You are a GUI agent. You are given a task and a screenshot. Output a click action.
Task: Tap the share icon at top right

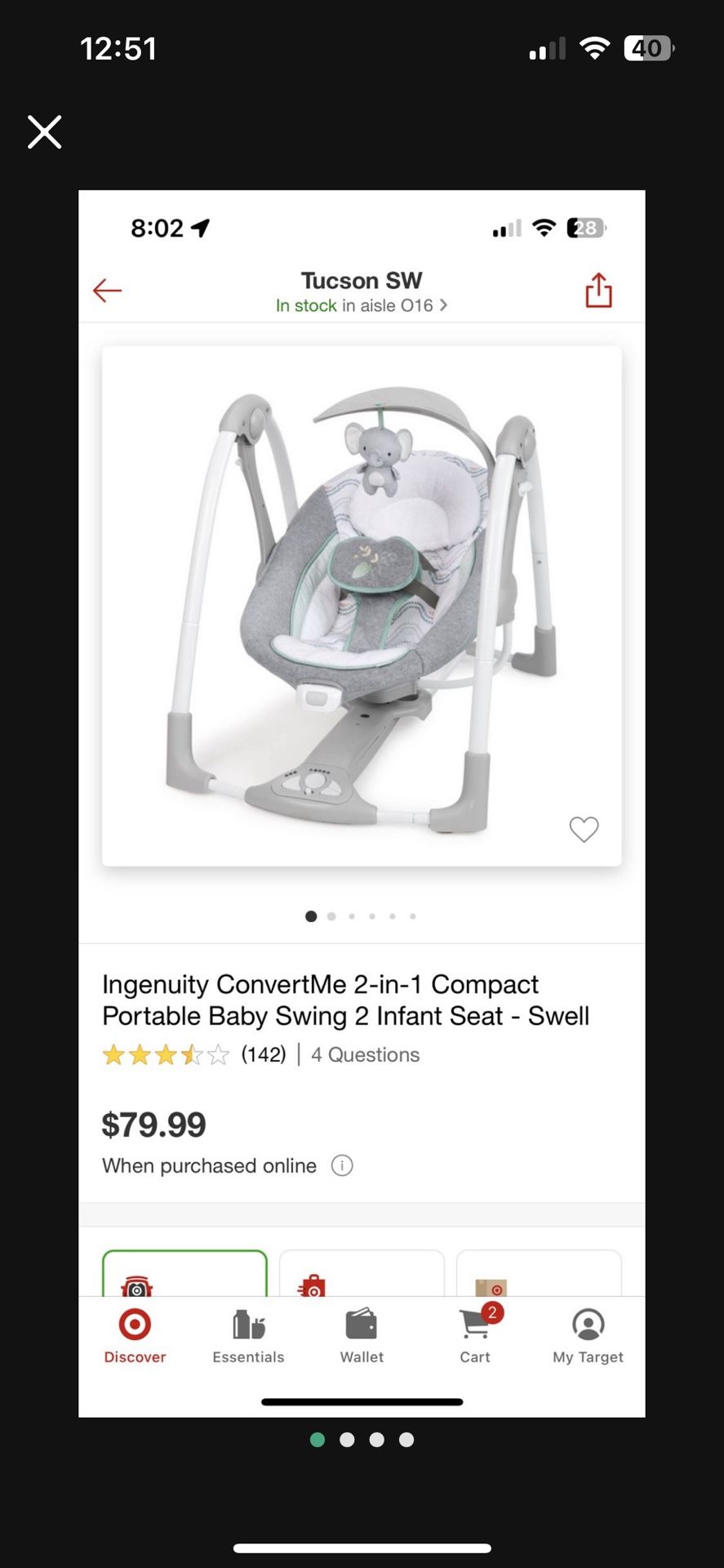coord(597,290)
